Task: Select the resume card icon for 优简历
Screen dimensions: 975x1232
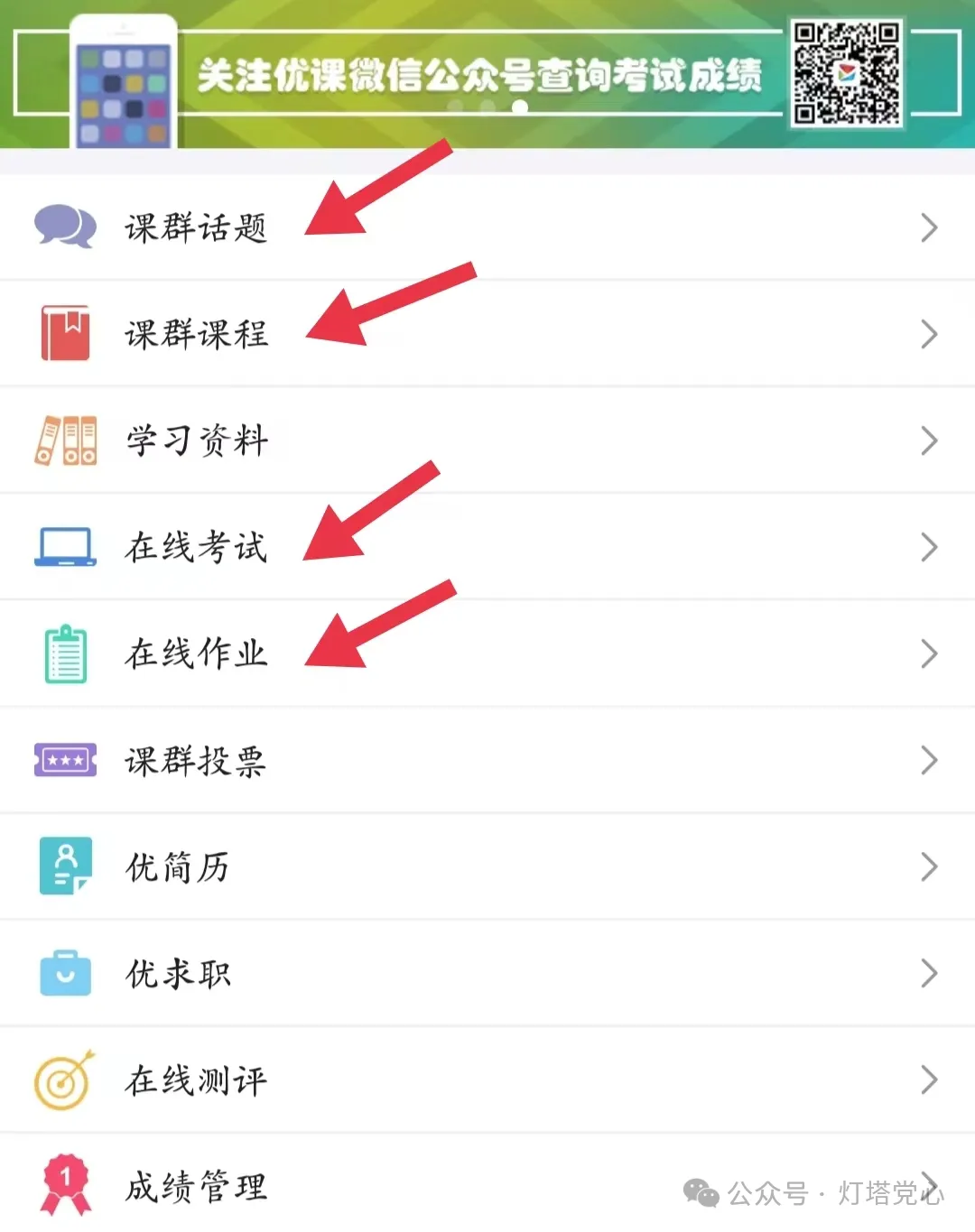Action: 65,866
